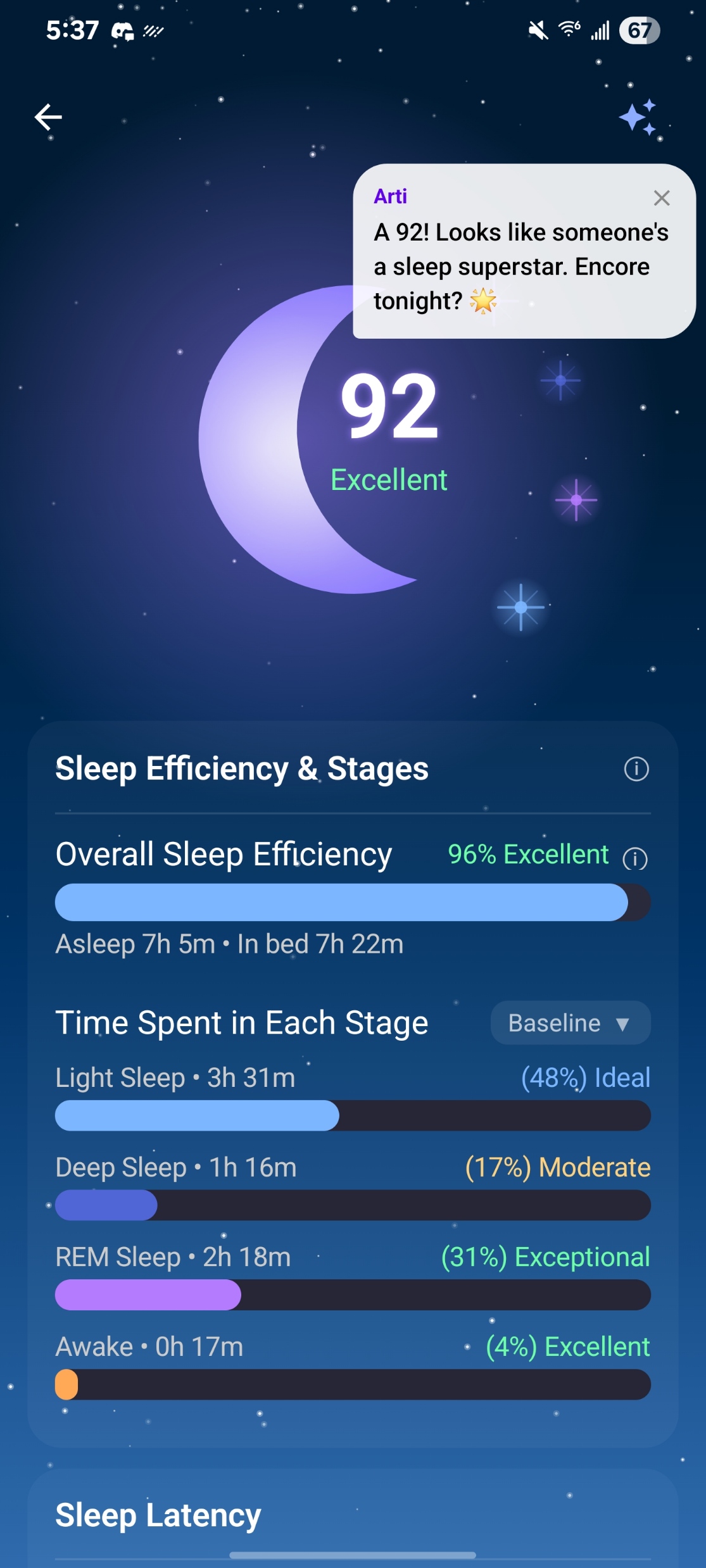Select the Deep Sleep stage bar
The height and width of the screenshot is (1568, 706).
pyautogui.click(x=353, y=1205)
